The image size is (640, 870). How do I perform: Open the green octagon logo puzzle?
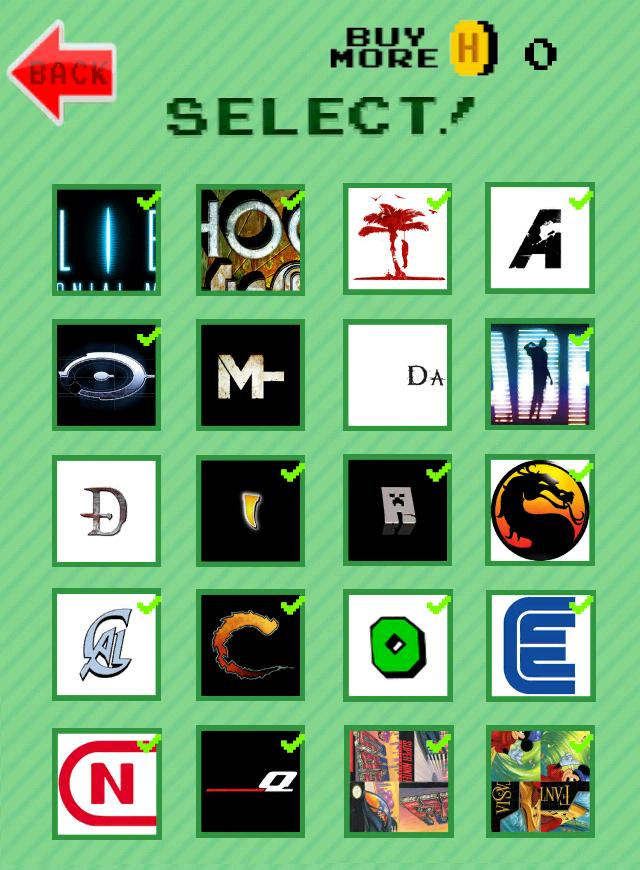point(398,645)
